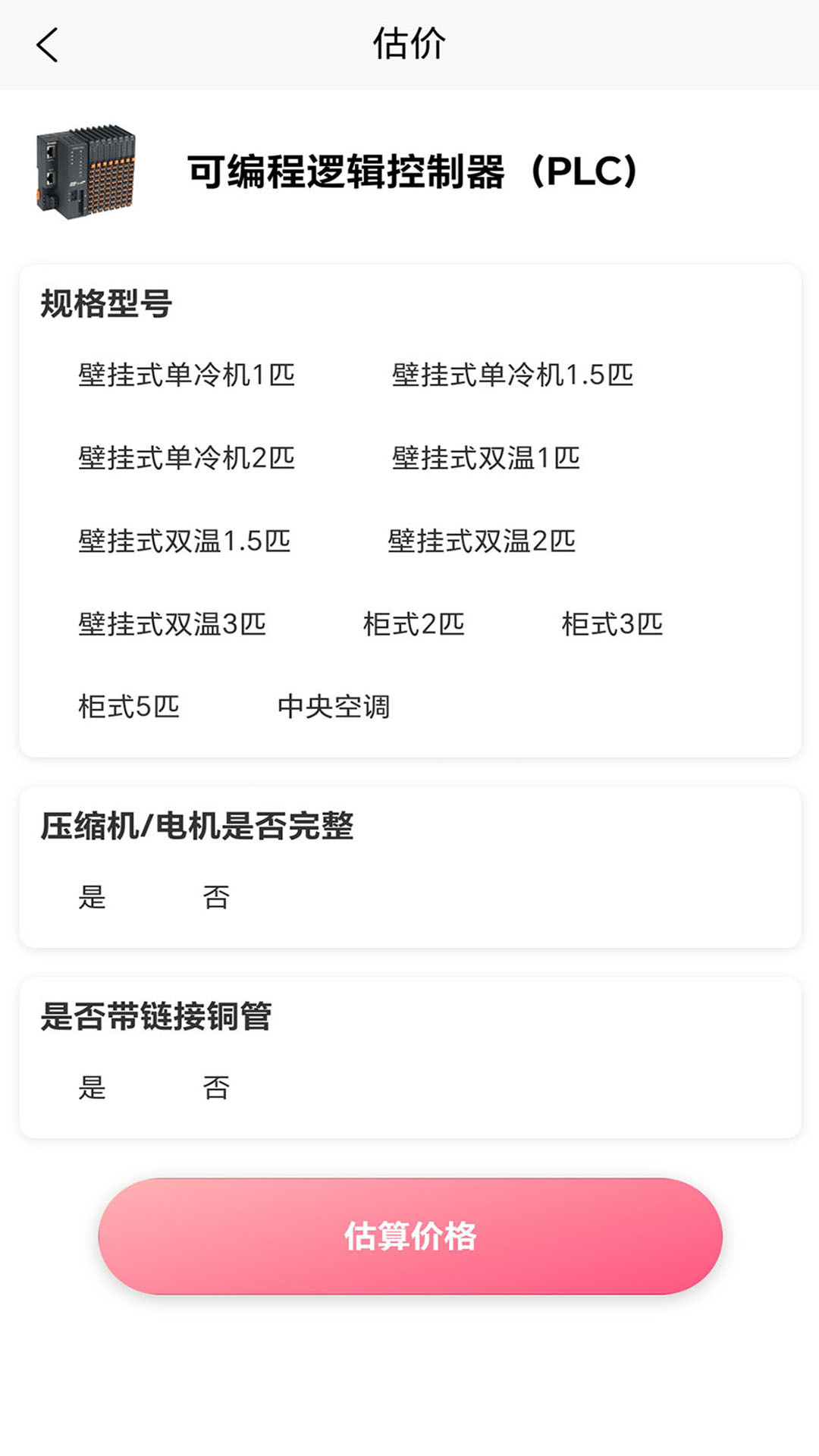This screenshot has width=819, height=1456.
Task: Select 否 for copper pipe included
Action: pos(215,1087)
